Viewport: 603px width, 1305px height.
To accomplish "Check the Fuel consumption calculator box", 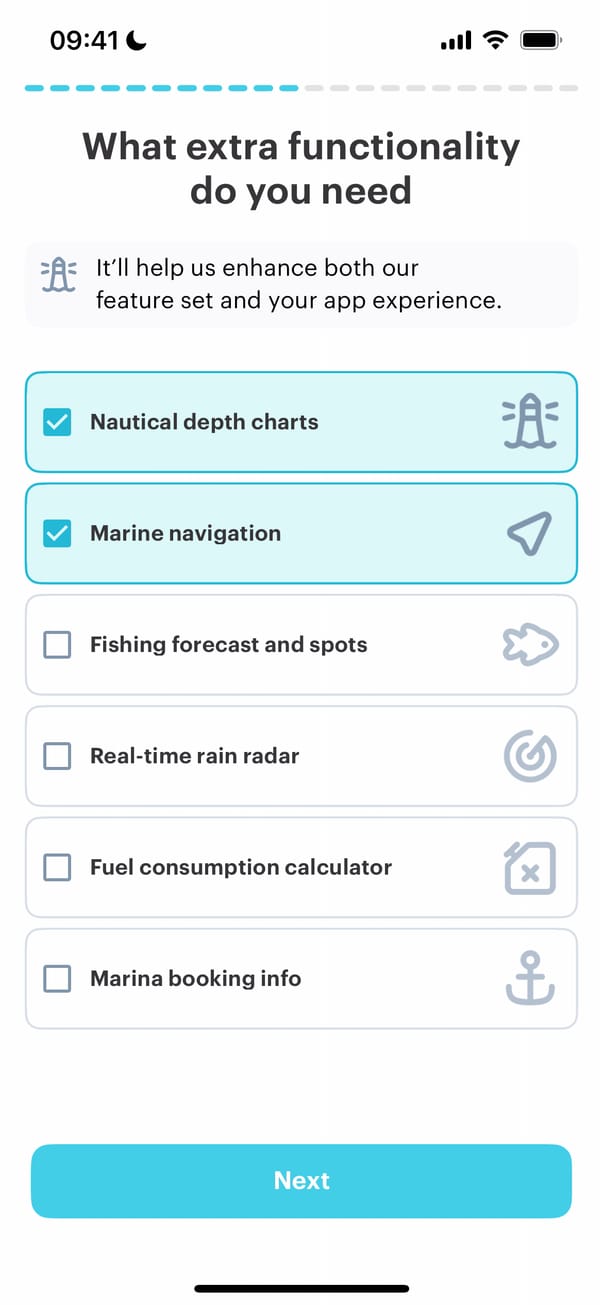I will pos(58,867).
